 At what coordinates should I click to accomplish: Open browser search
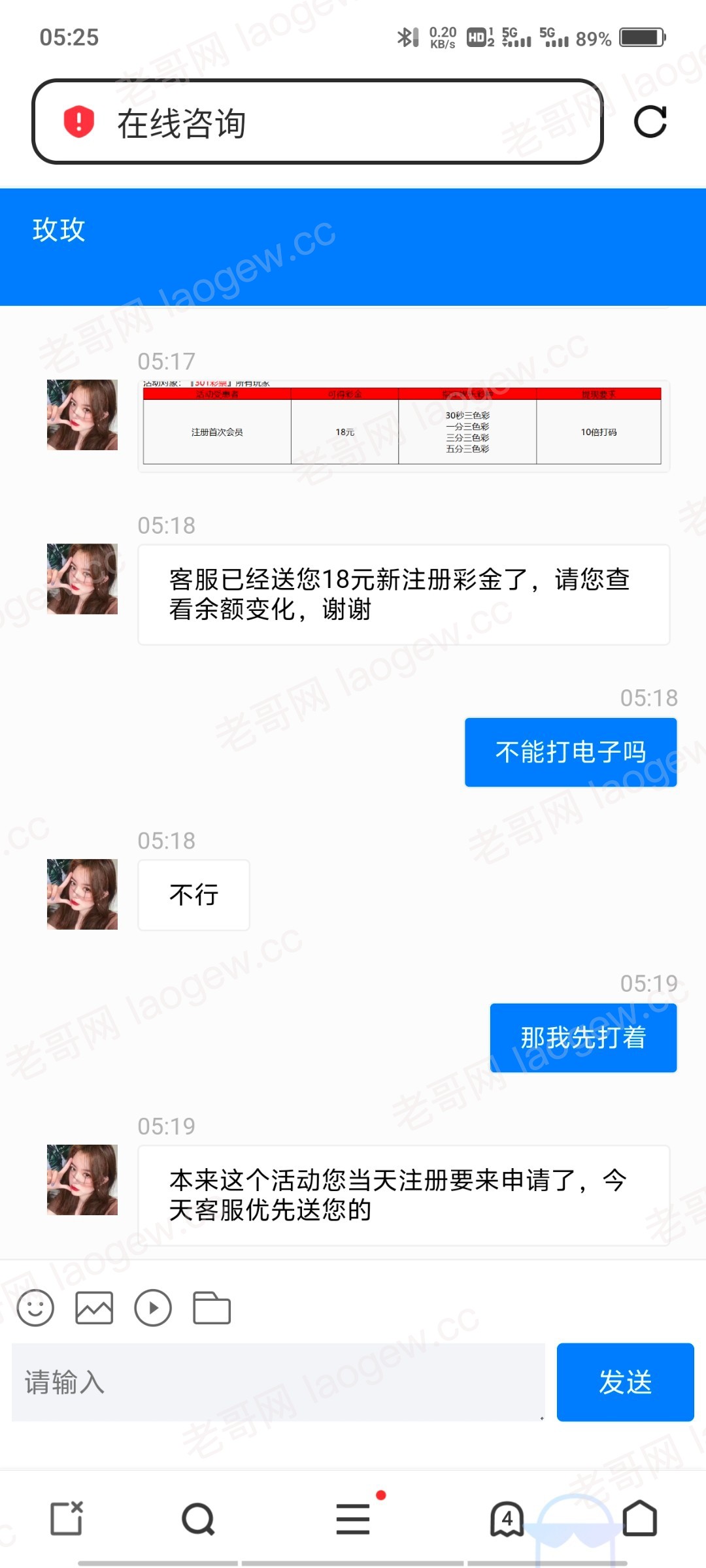[x=198, y=1518]
